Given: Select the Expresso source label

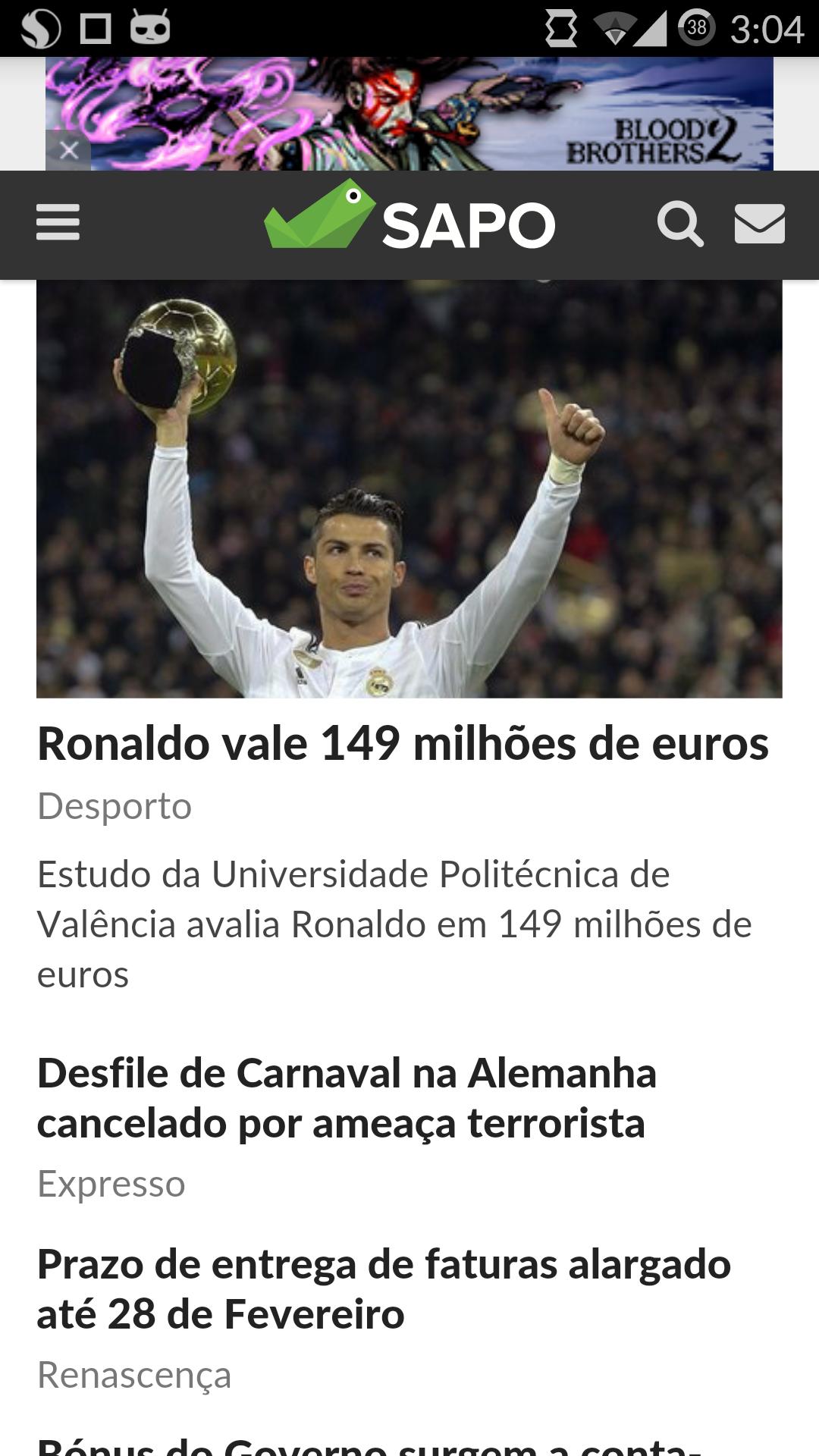Looking at the screenshot, I should (111, 1181).
